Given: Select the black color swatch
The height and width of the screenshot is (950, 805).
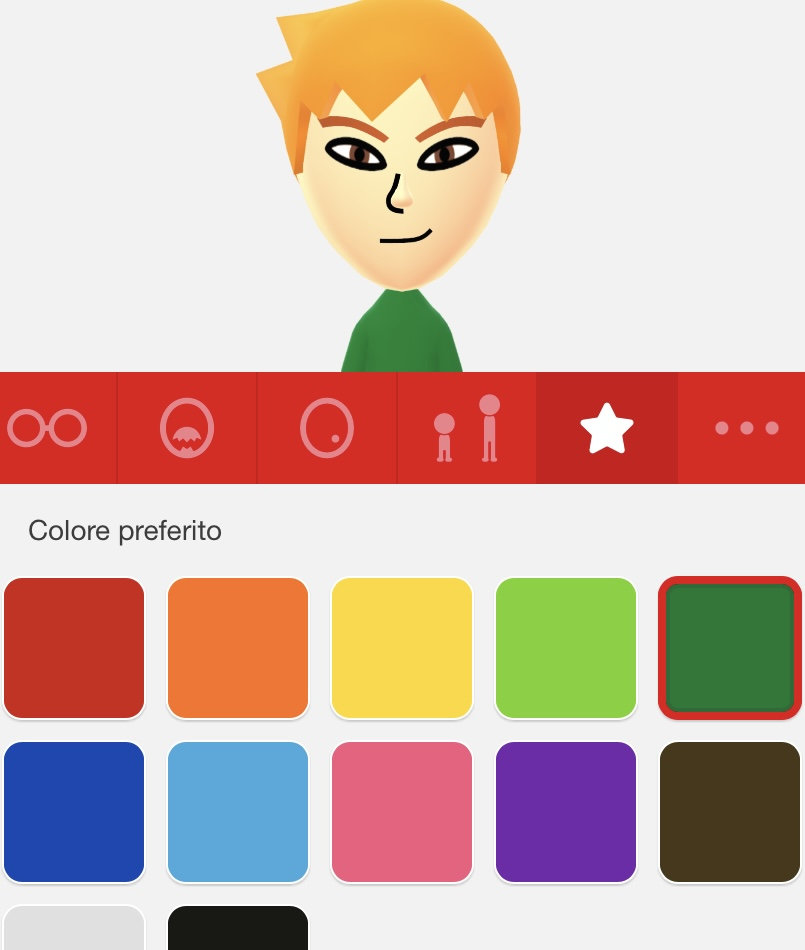Looking at the screenshot, I should click(x=238, y=930).
